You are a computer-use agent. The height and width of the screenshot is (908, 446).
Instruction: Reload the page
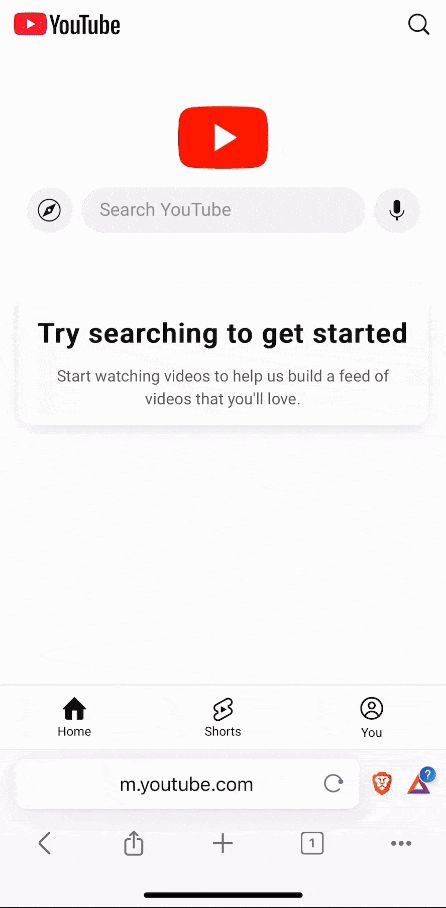click(x=333, y=784)
